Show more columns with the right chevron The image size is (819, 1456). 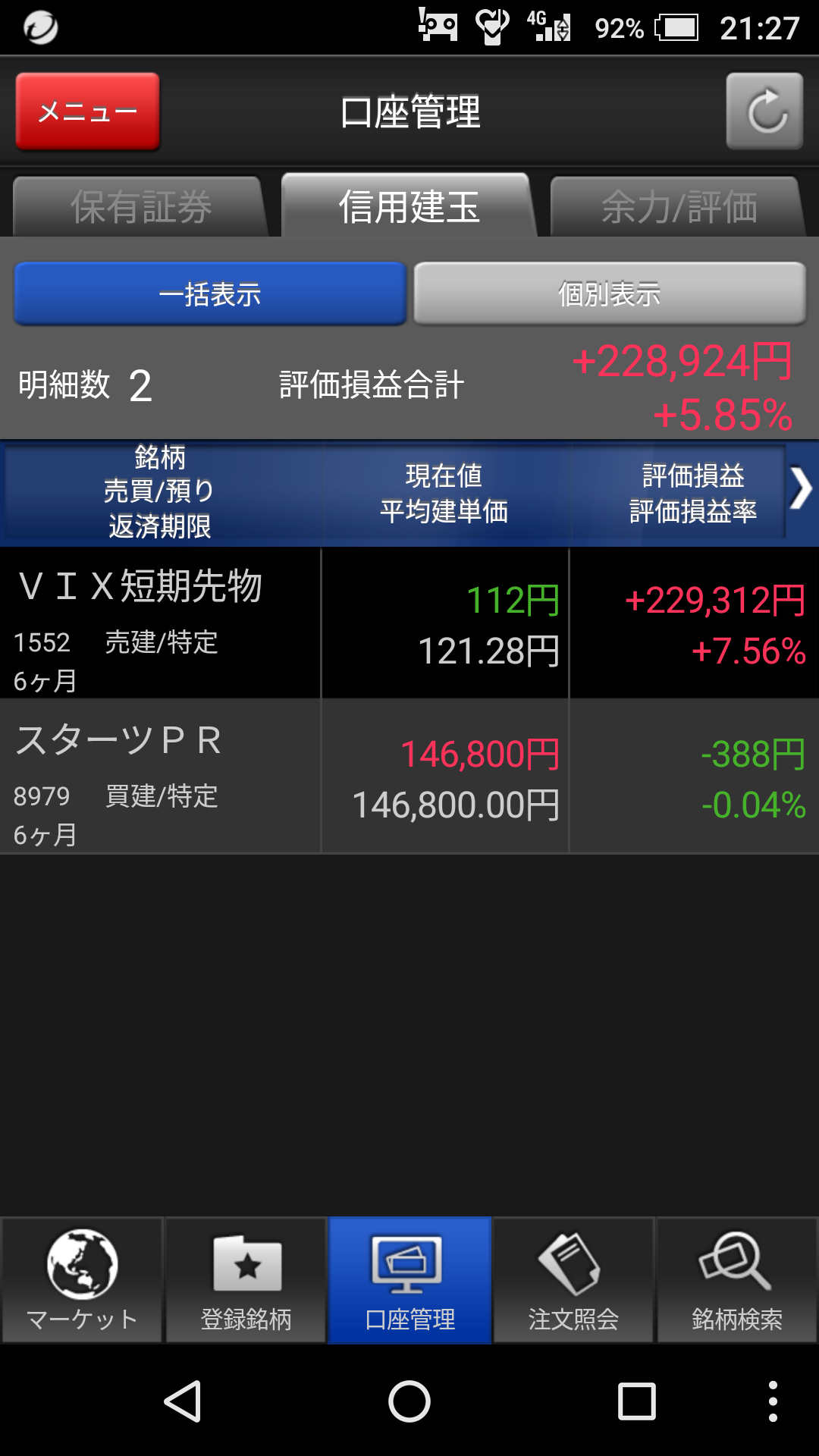pos(800,489)
